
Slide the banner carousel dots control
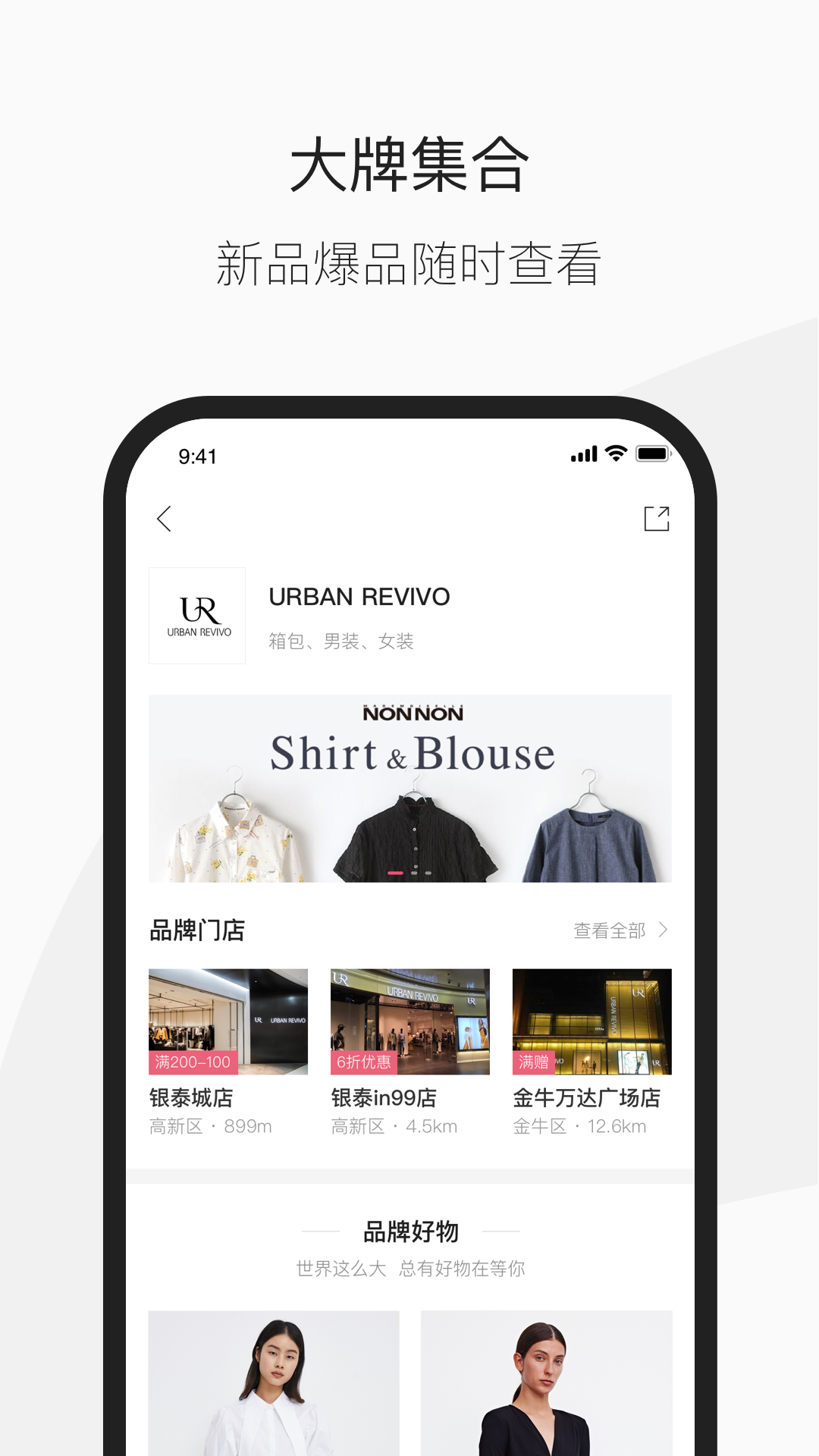pos(409,874)
